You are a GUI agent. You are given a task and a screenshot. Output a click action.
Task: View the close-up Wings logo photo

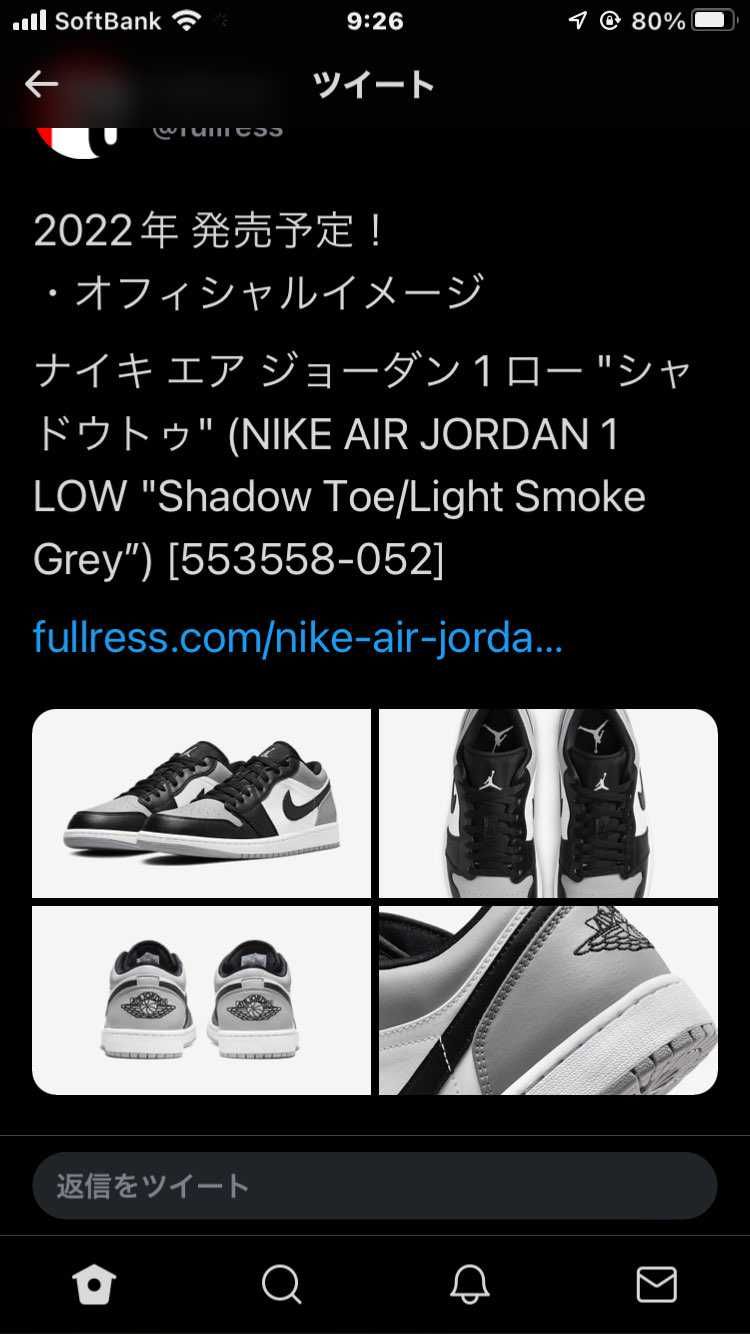548,1000
